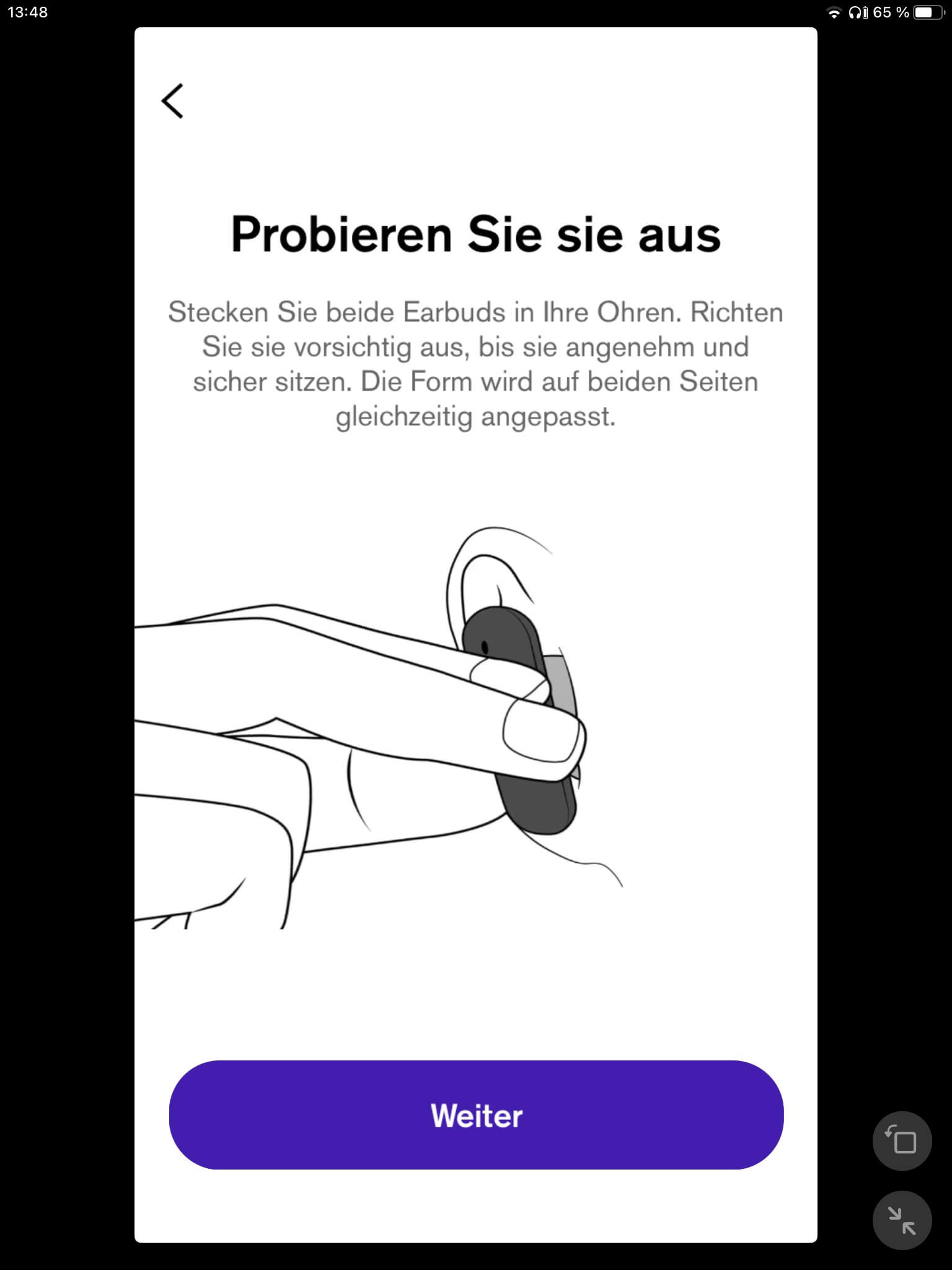Tap the purple Weiter button
The image size is (952, 1270).
[x=476, y=1115]
